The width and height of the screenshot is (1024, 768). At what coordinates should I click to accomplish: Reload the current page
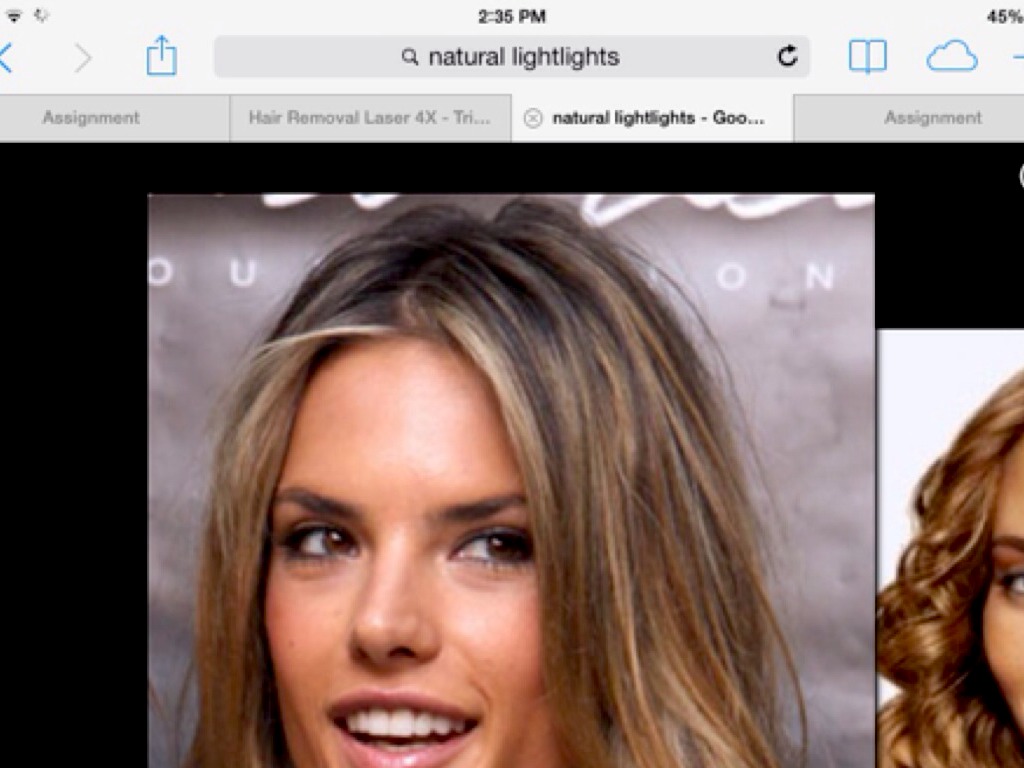point(788,57)
